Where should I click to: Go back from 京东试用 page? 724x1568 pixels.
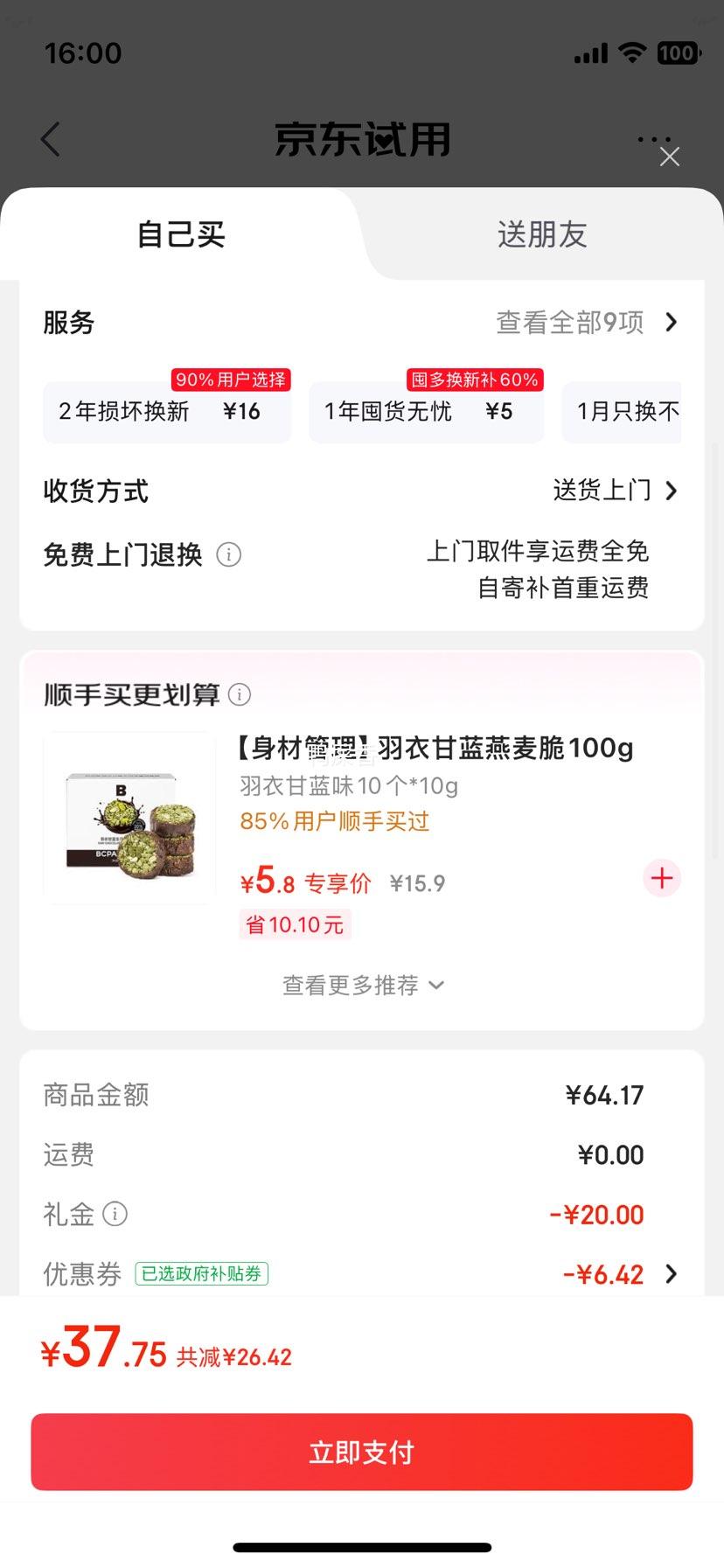(x=51, y=139)
